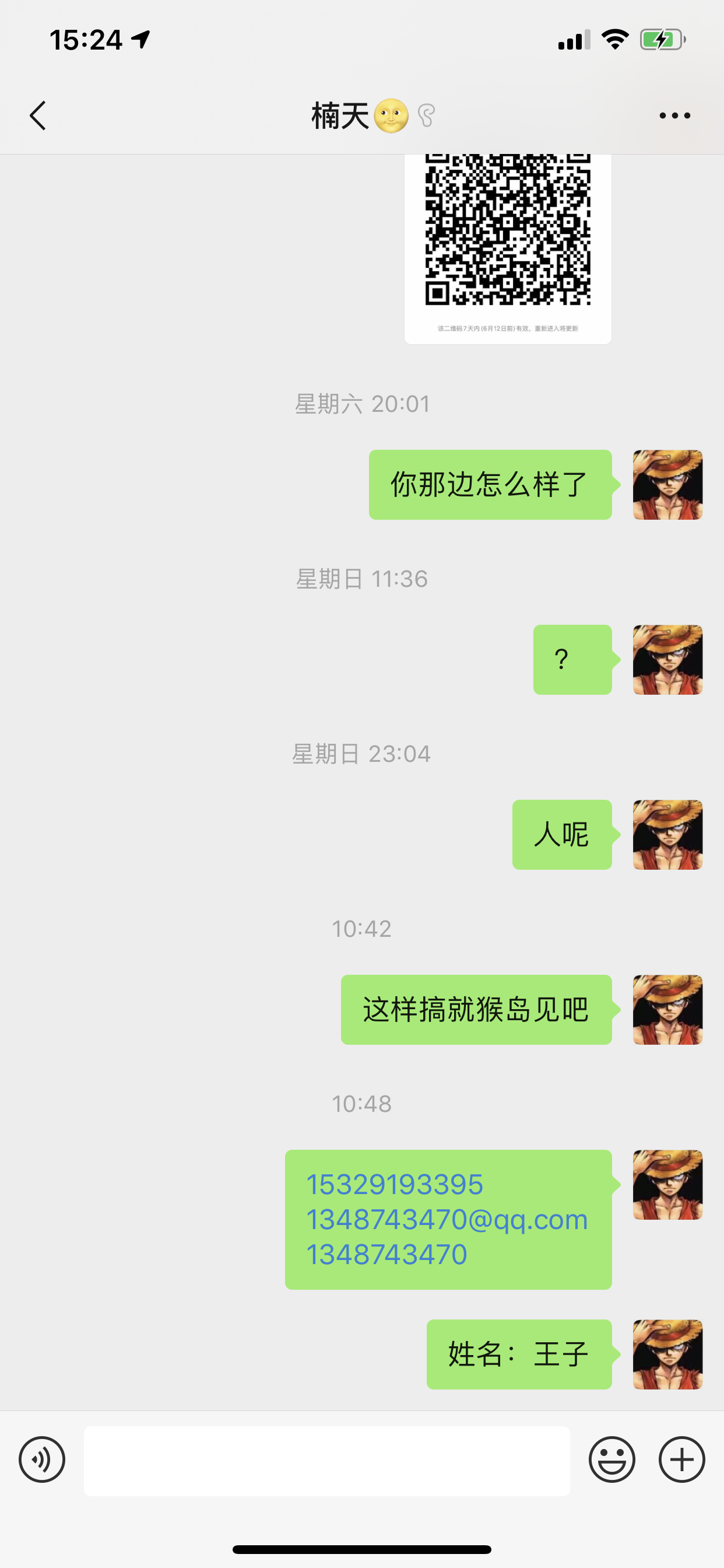
Task: Tap the avatar beside 你那边怎么样了
Action: (x=668, y=485)
